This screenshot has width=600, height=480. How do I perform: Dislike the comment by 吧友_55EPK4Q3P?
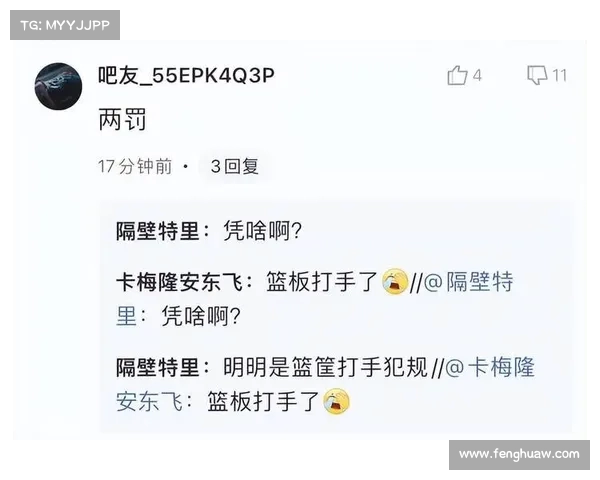[x=538, y=75]
